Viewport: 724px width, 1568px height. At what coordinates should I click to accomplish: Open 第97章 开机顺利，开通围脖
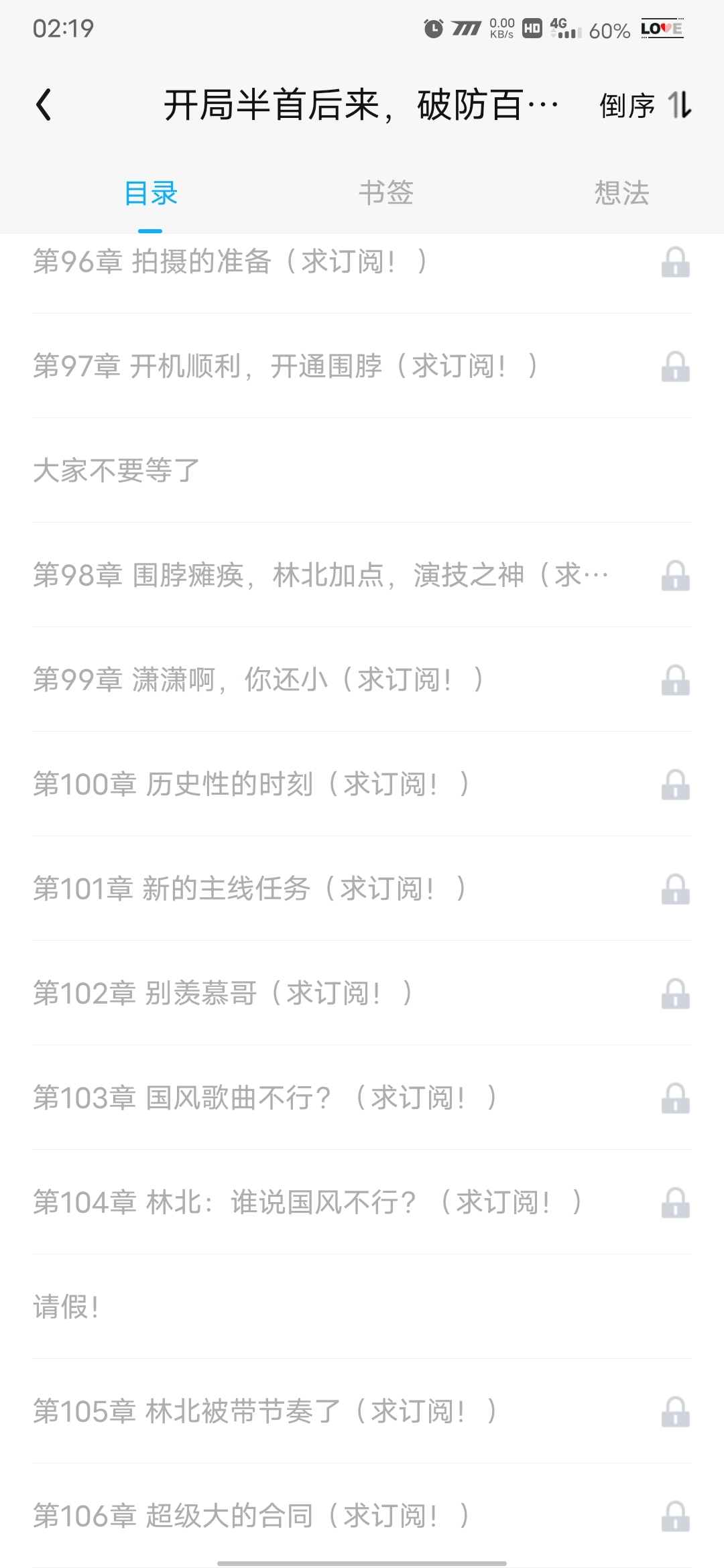point(362,366)
